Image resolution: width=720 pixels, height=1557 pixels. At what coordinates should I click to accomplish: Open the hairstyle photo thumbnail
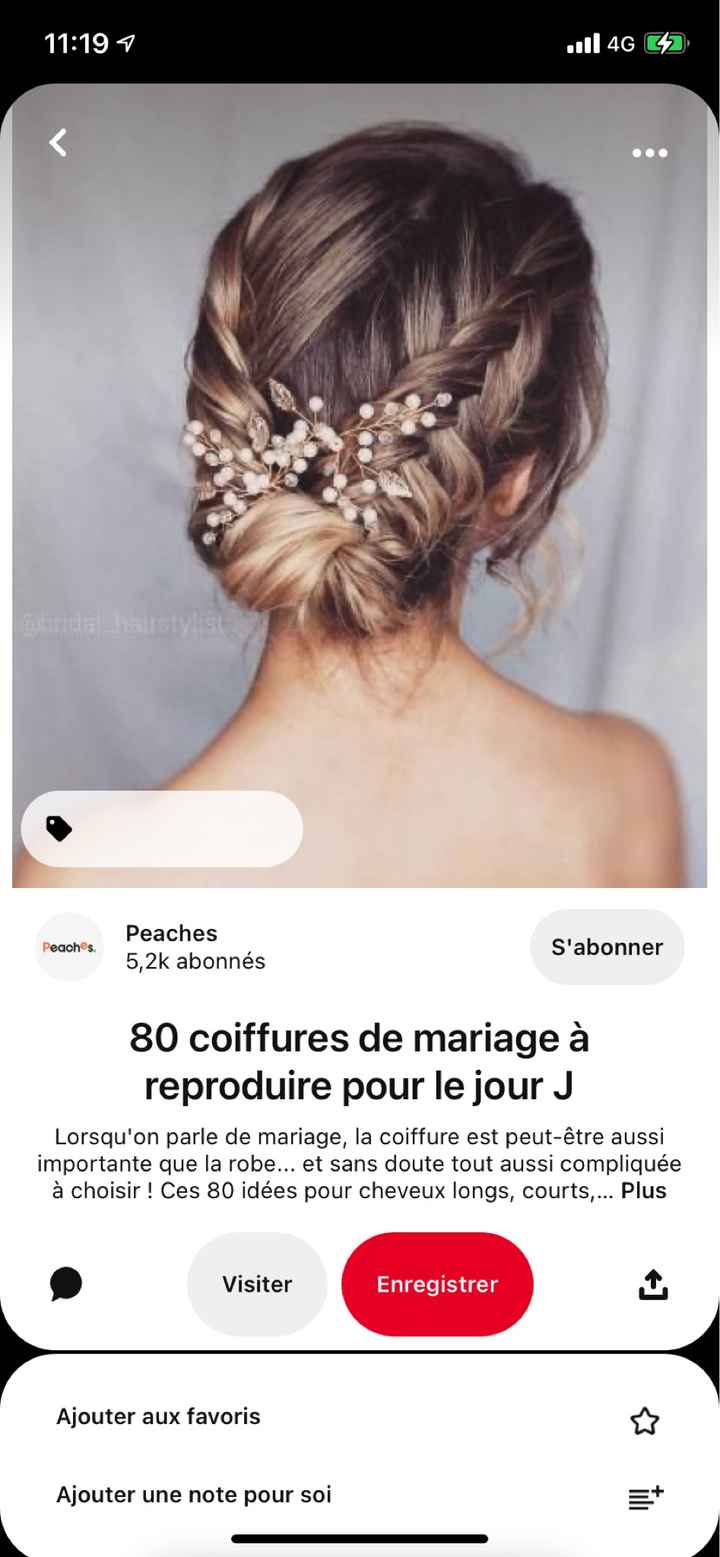(x=360, y=480)
